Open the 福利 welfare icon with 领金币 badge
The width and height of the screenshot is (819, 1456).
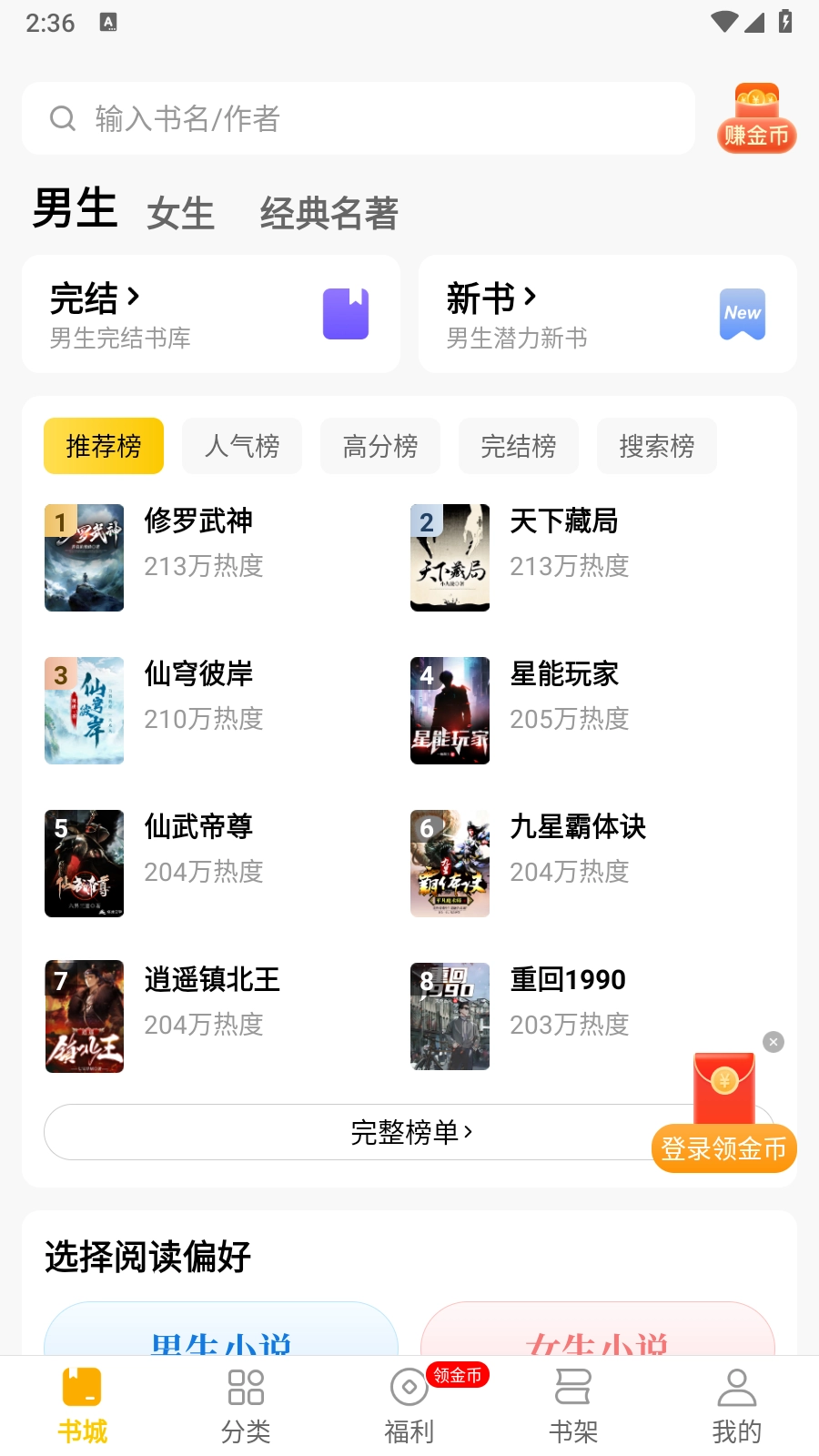(409, 1388)
